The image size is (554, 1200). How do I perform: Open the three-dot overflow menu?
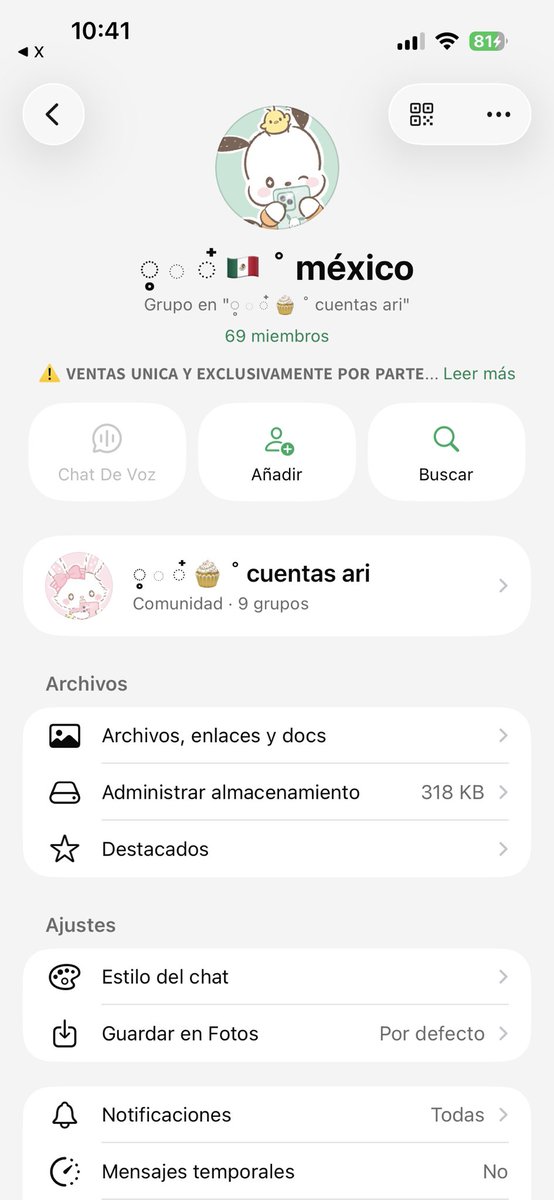(498, 114)
